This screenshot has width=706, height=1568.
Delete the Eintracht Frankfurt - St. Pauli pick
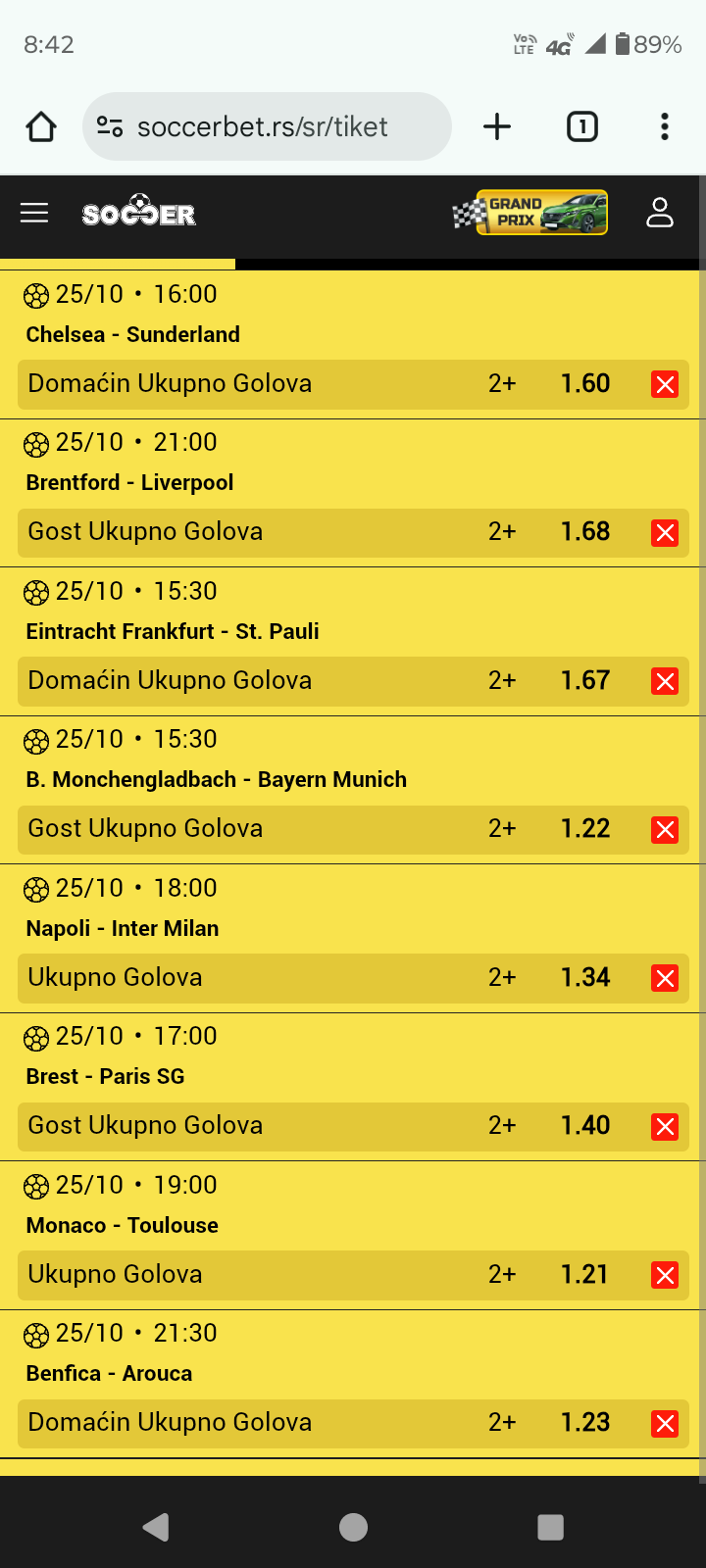[665, 681]
